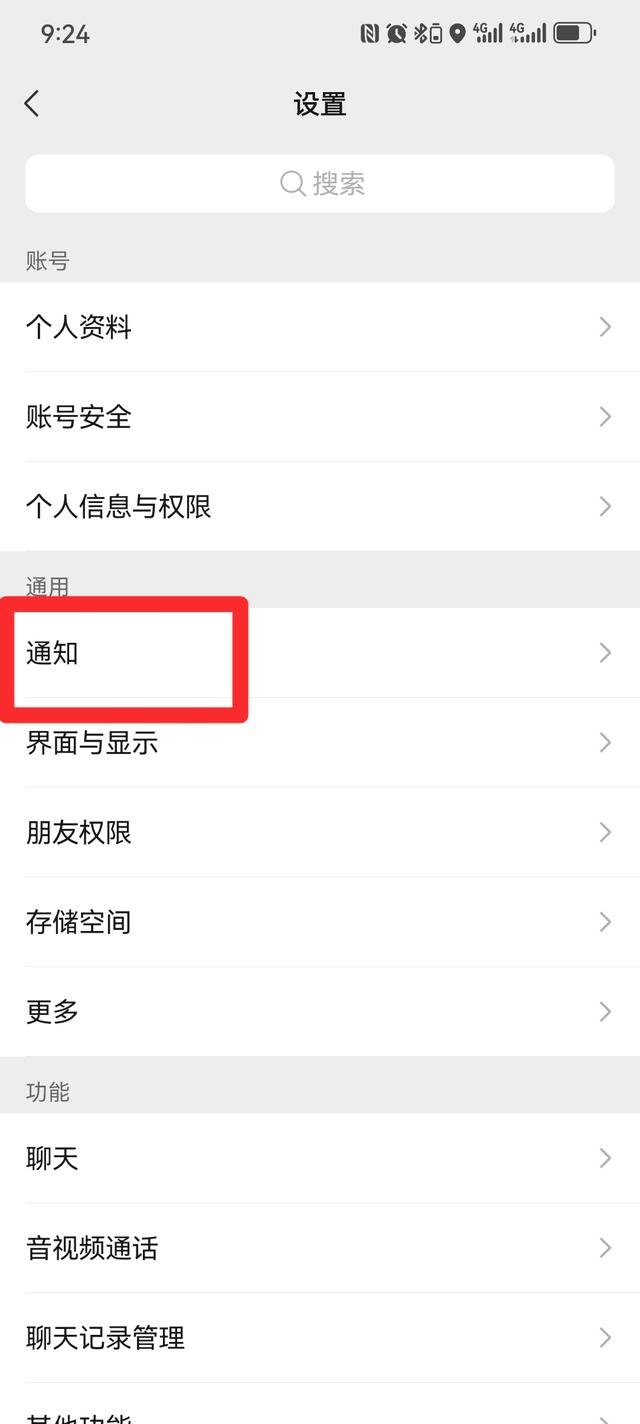Viewport: 640px width, 1424px height.
Task: Open 朋友权限 settings
Action: click(320, 833)
